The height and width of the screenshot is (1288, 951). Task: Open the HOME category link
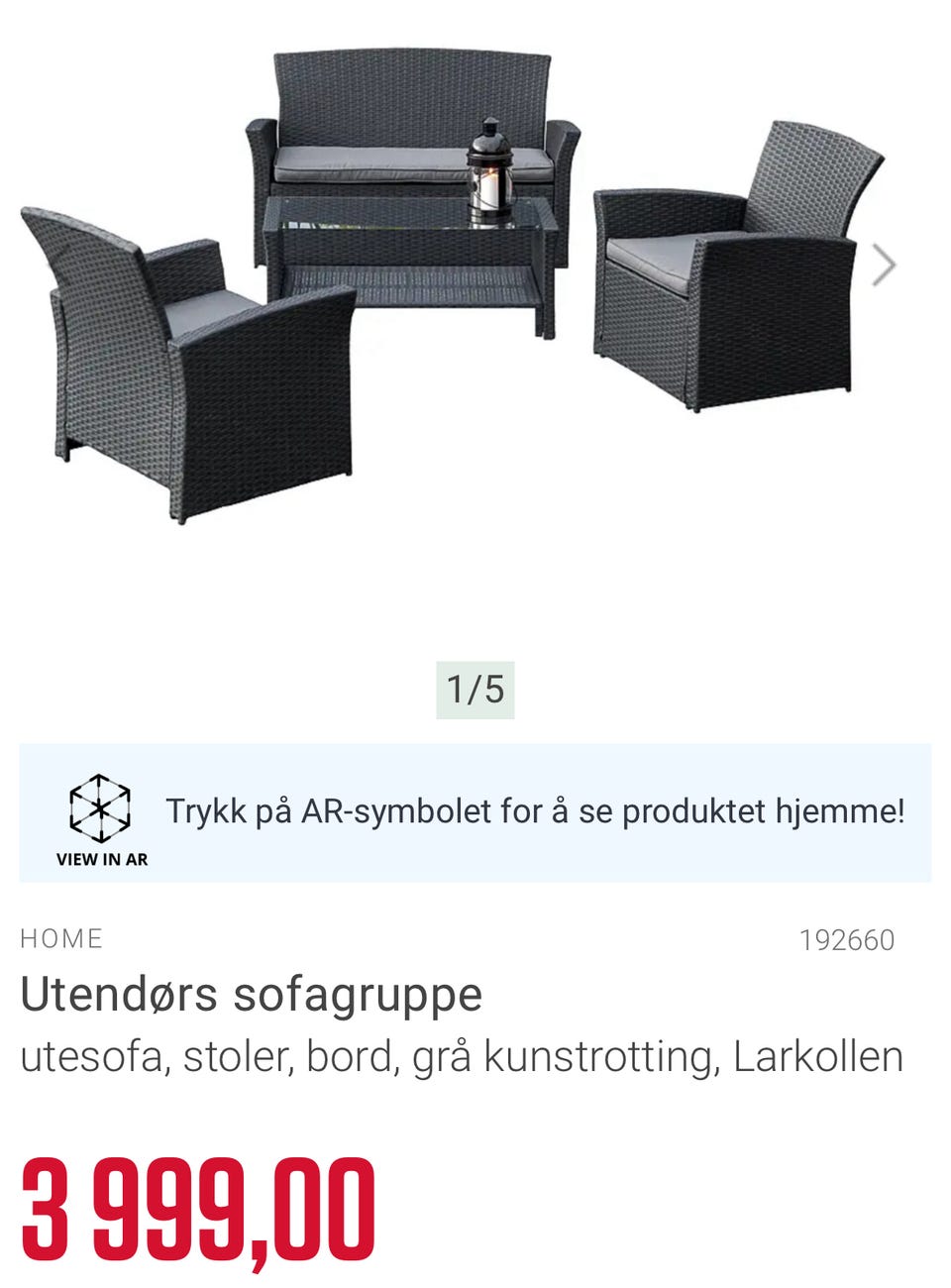(x=62, y=937)
